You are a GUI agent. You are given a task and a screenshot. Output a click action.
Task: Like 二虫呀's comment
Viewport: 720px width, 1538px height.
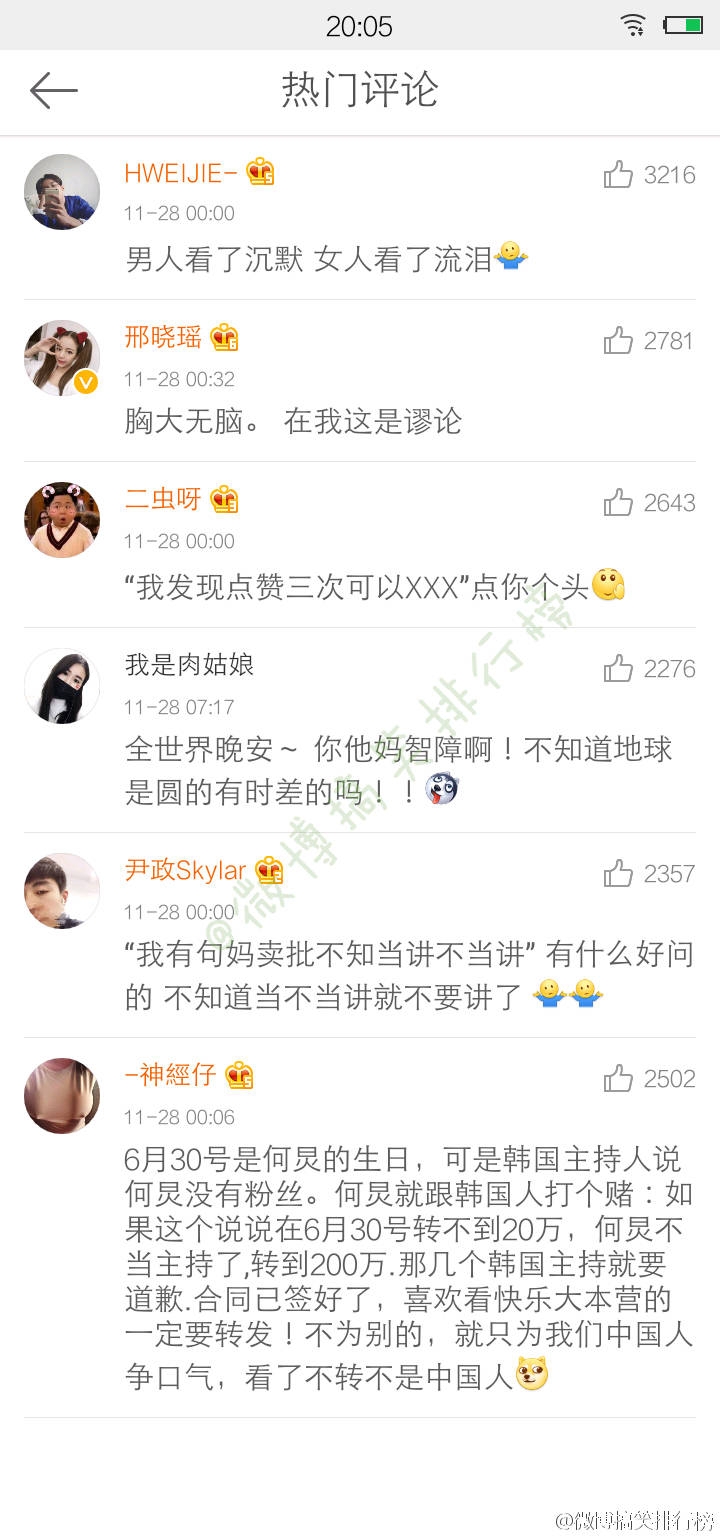tap(618, 503)
